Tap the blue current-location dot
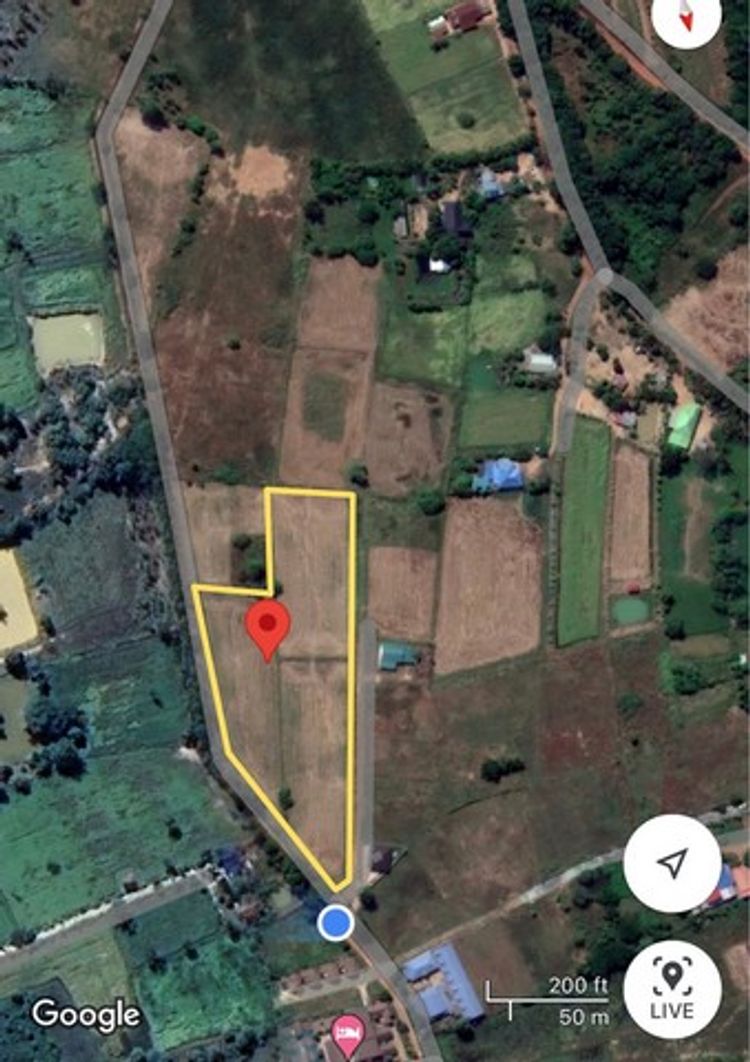This screenshot has height=1062, width=750. point(336,922)
